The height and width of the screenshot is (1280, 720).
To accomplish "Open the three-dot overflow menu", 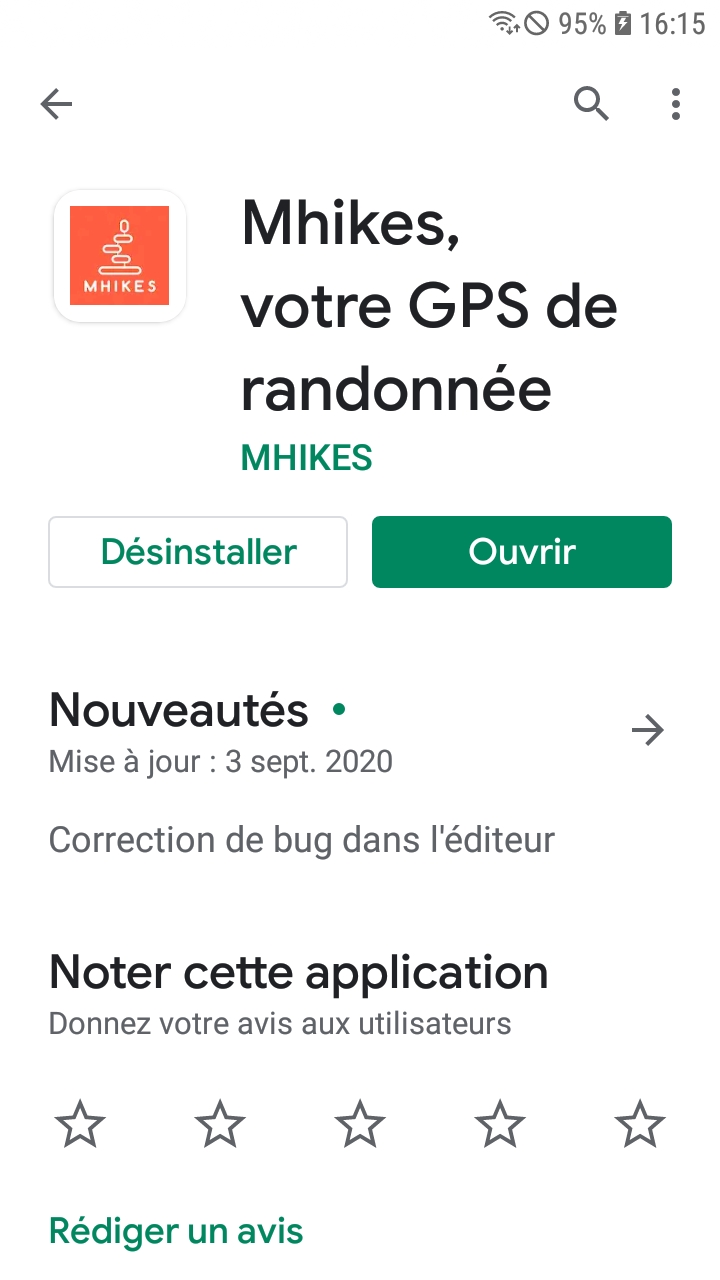I will pyautogui.click(x=676, y=104).
